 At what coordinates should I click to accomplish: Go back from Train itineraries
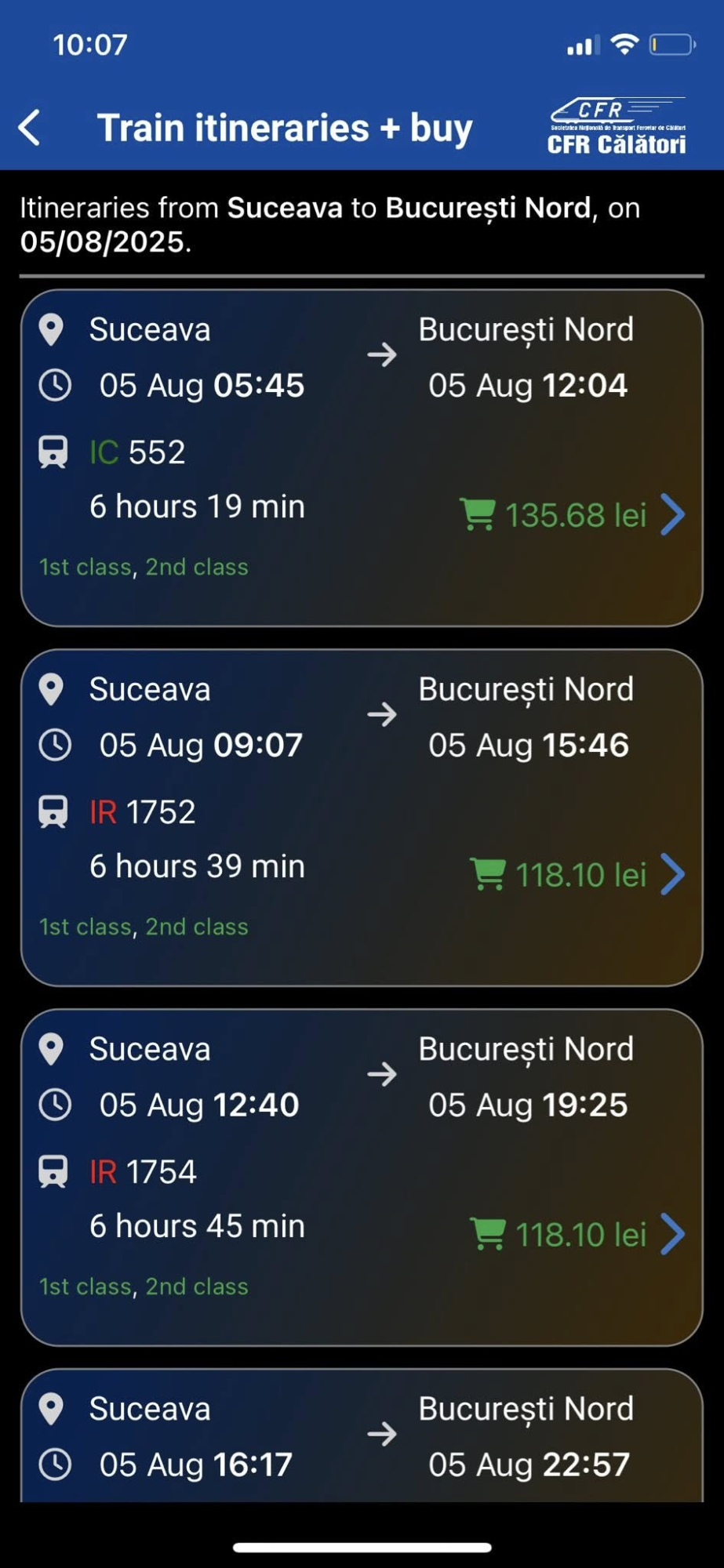[30, 128]
